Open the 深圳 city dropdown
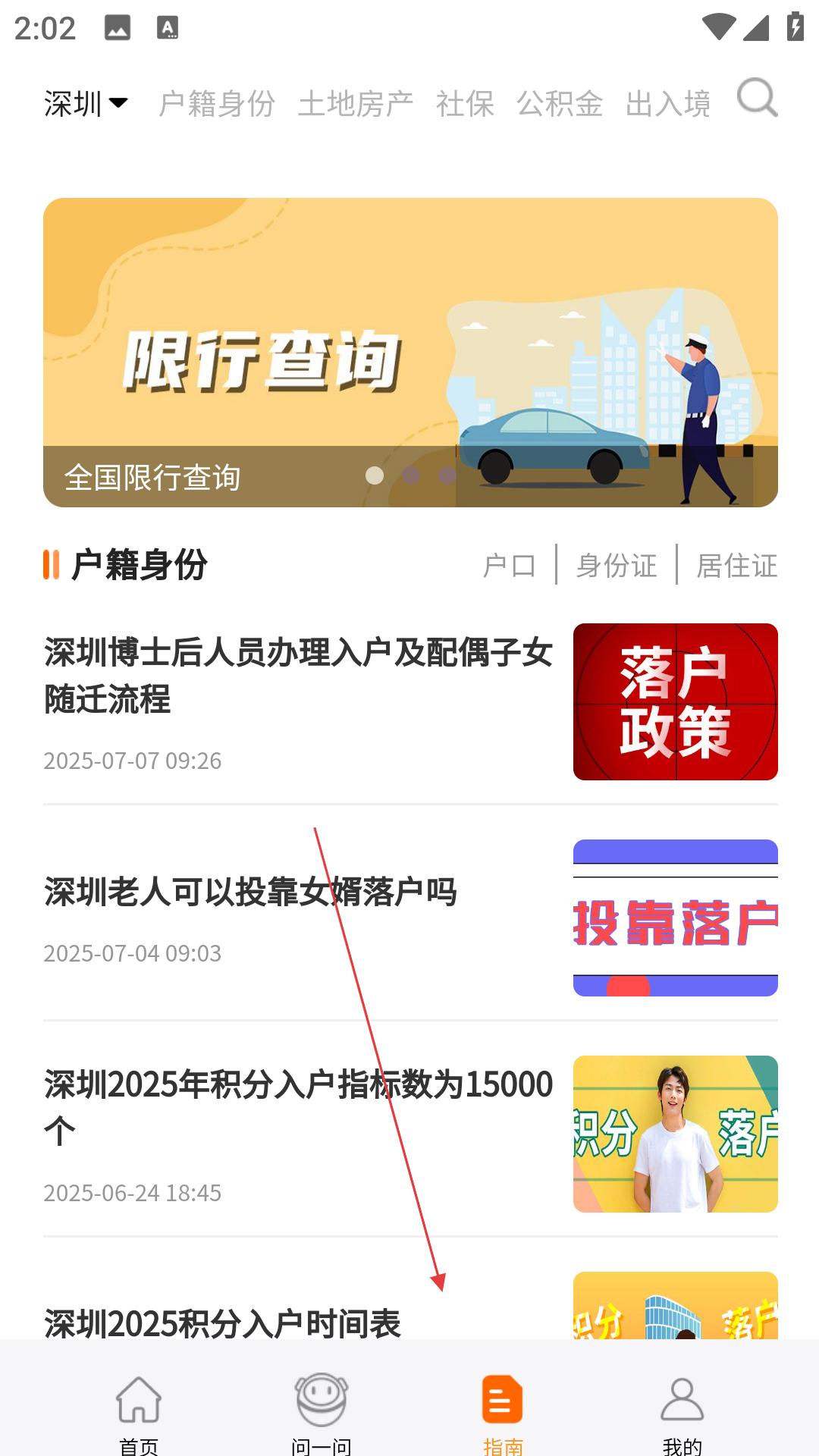The width and height of the screenshot is (819, 1456). point(86,104)
